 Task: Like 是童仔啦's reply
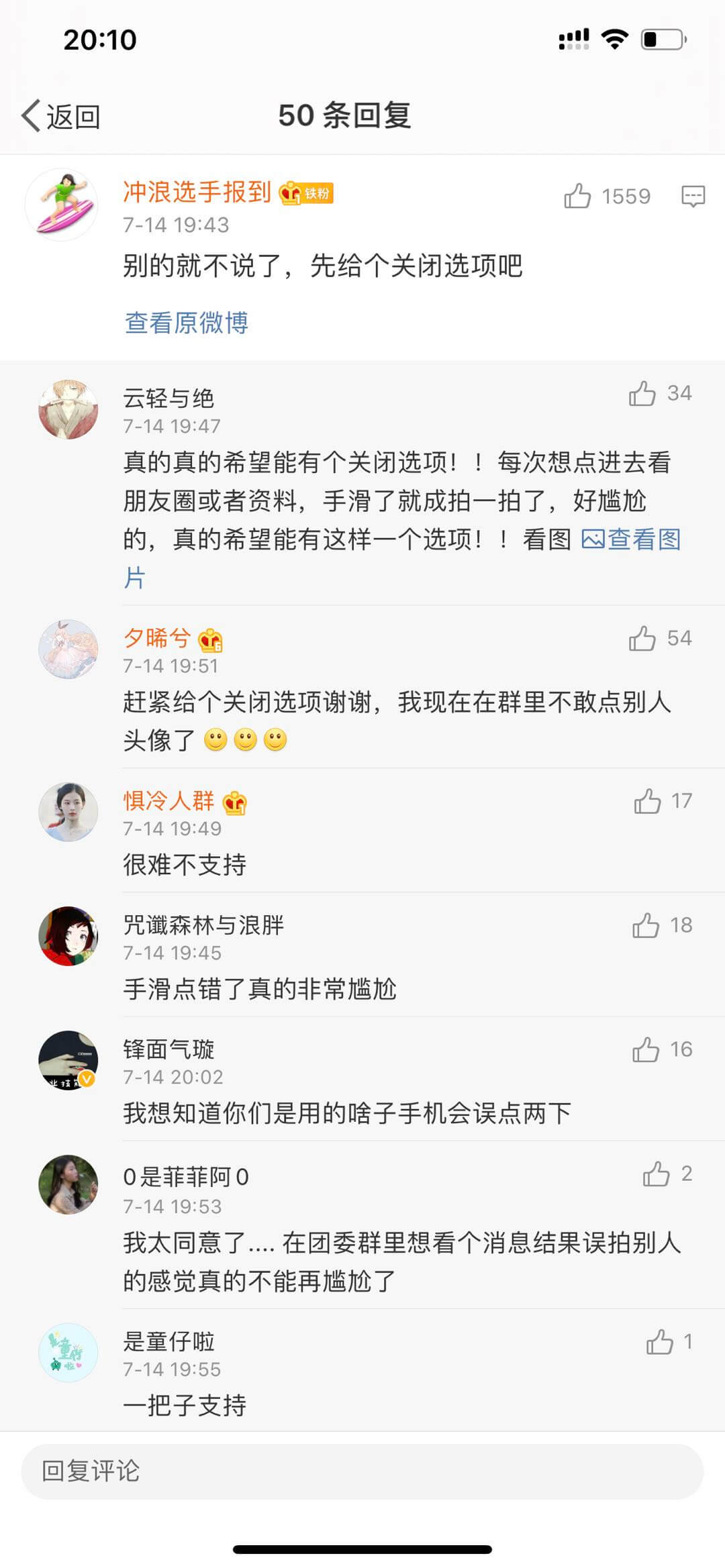click(x=659, y=1342)
